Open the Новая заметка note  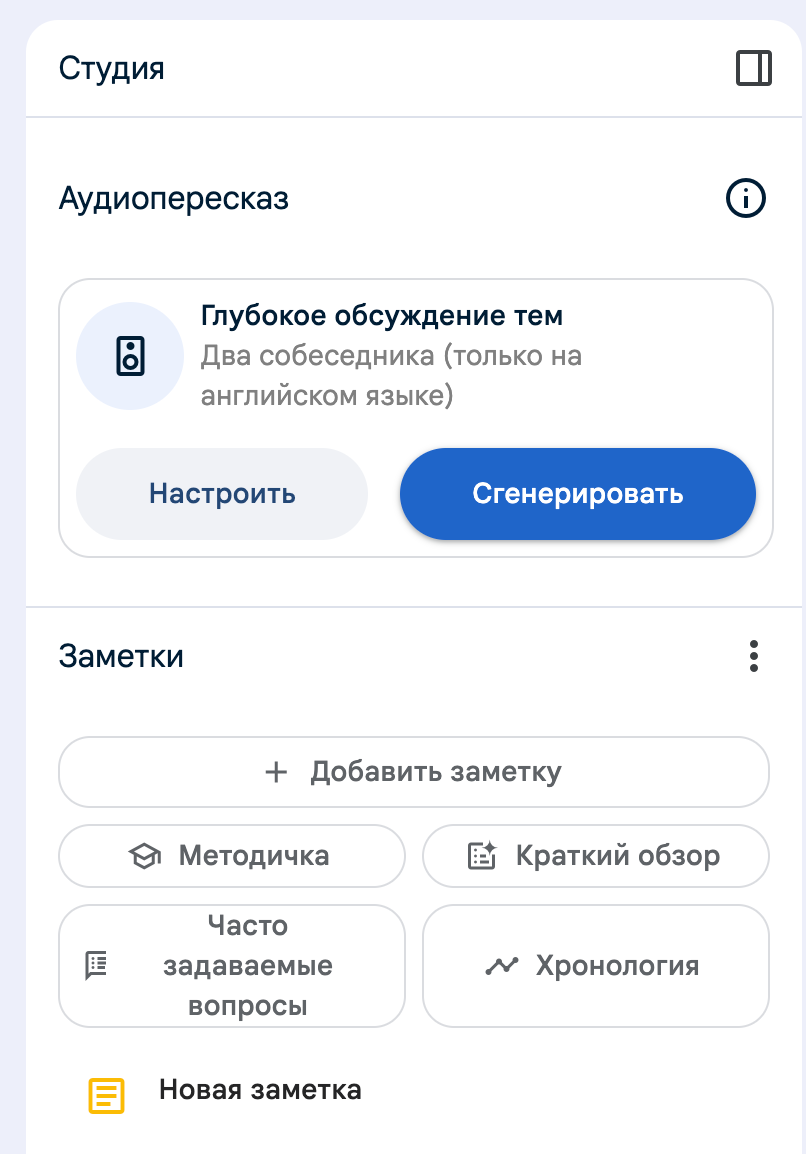(x=260, y=1090)
